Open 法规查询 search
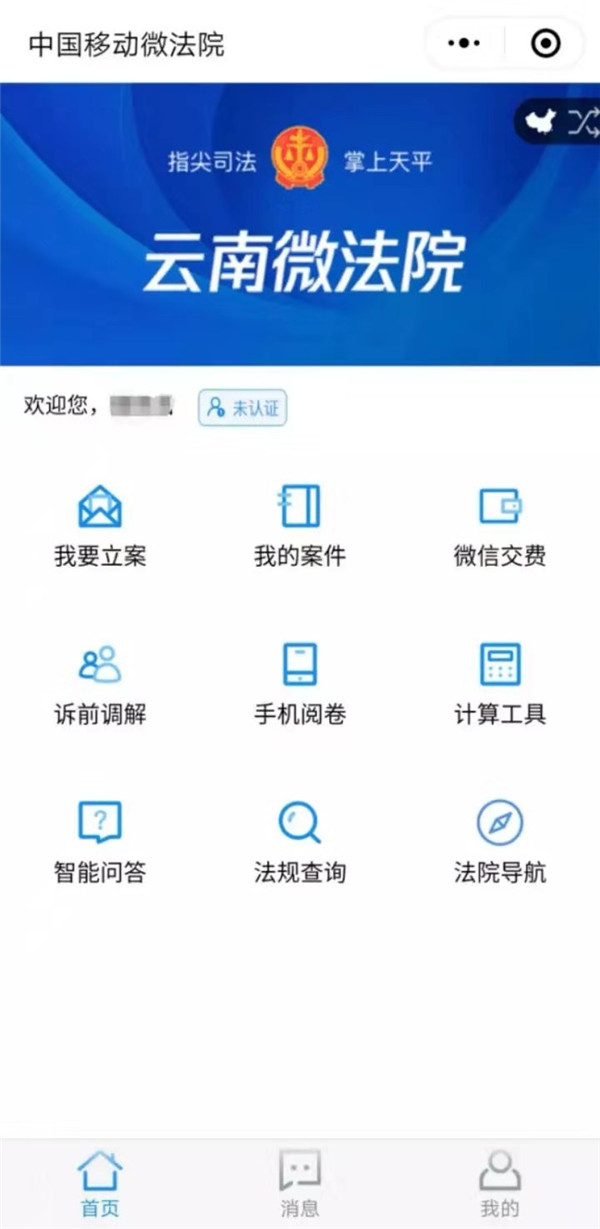600x1229 pixels. click(300, 843)
